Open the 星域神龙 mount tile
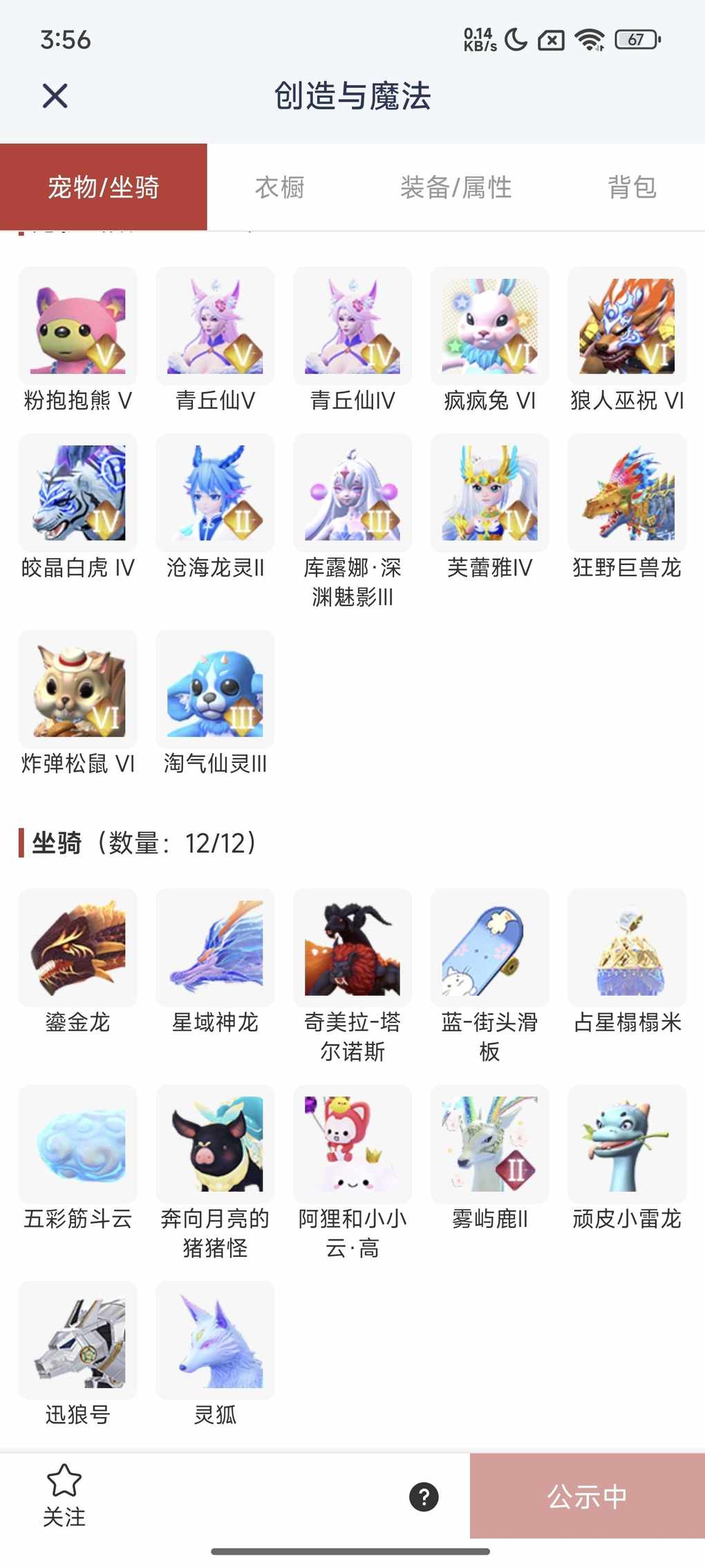705x1568 pixels. click(215, 948)
